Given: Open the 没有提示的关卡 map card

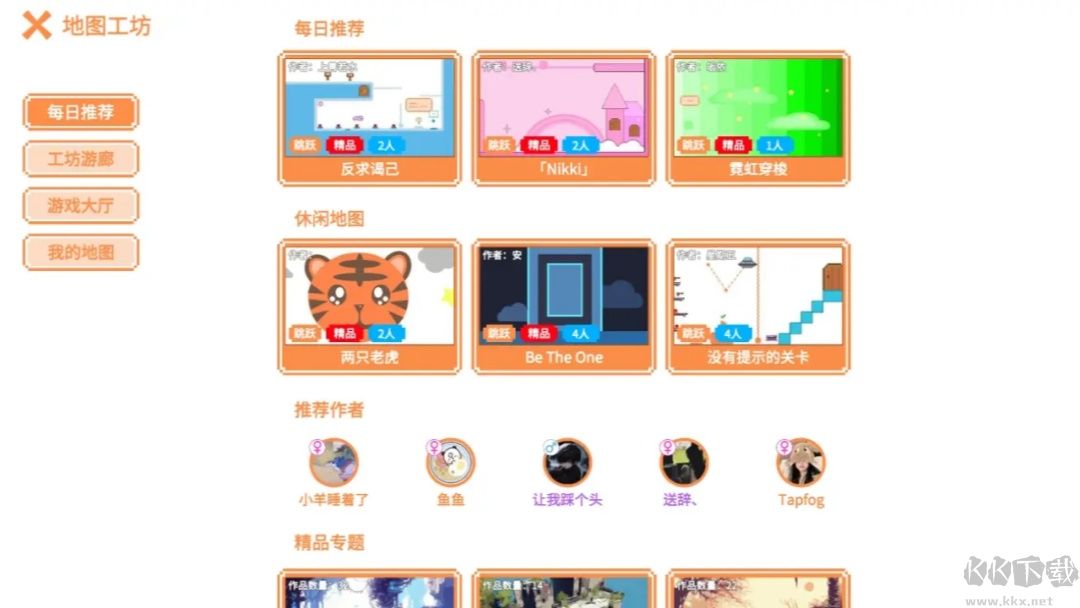Looking at the screenshot, I should click(x=758, y=306).
